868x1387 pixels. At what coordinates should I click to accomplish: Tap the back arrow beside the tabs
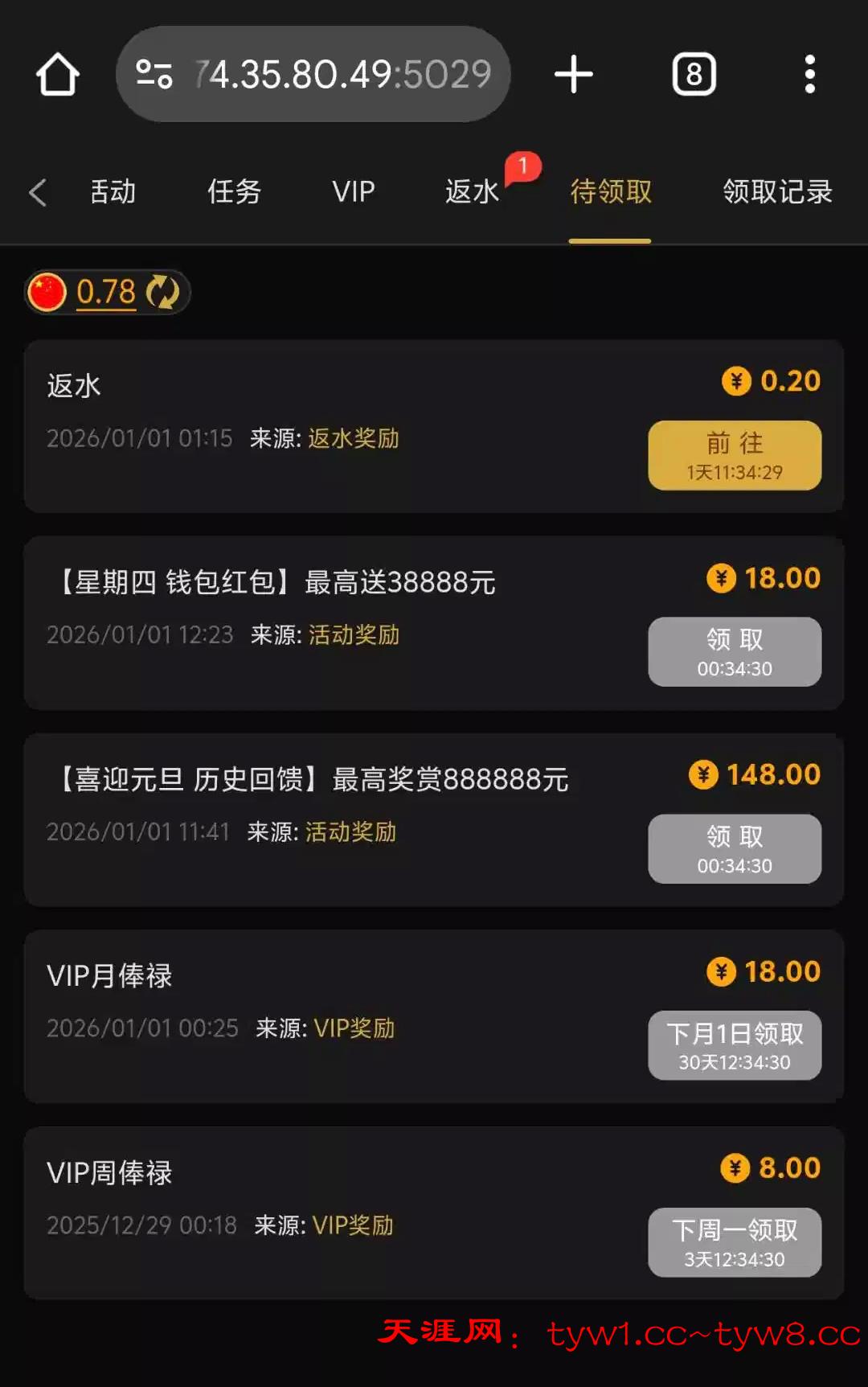tap(38, 192)
